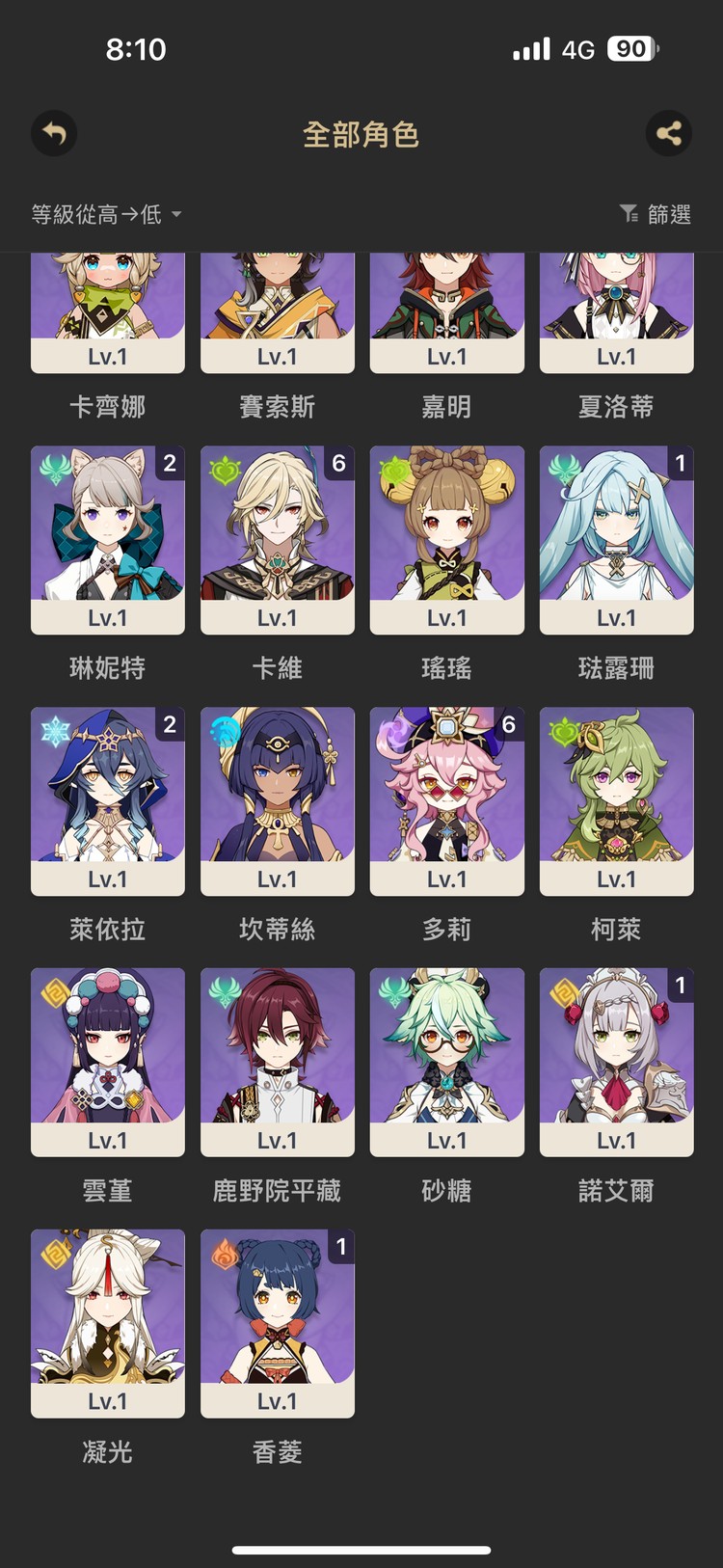The width and height of the screenshot is (723, 1568).
Task: Select the 琳妮特 card
Action: [108, 540]
